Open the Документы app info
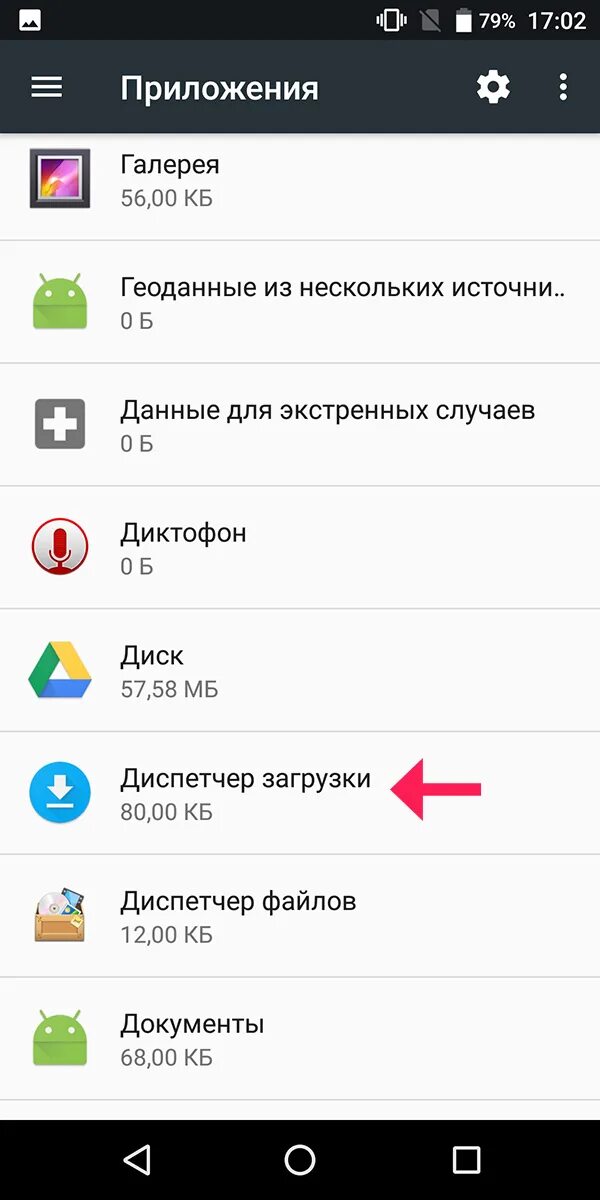 coord(300,1040)
